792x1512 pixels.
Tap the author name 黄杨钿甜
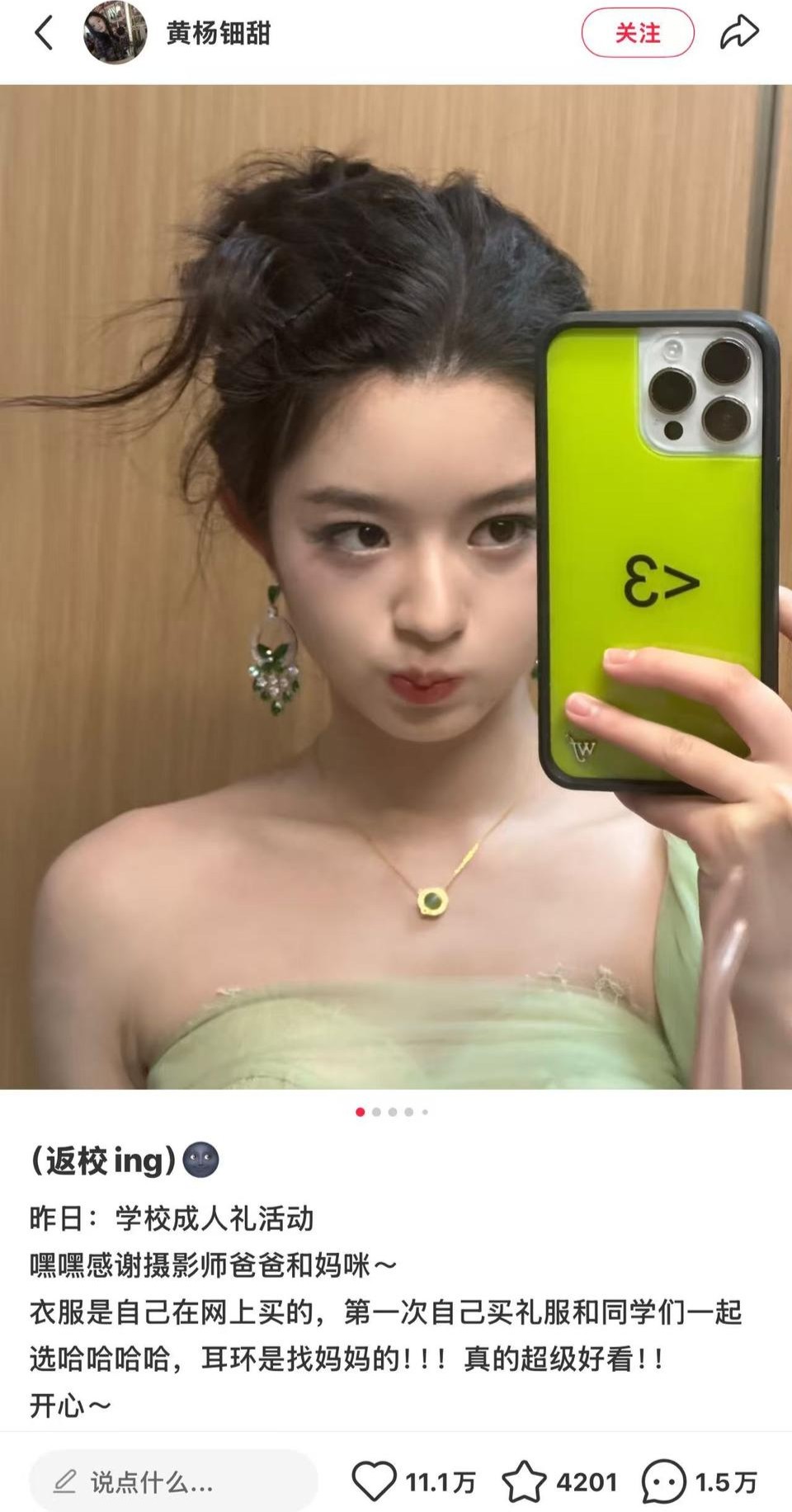tap(219, 33)
